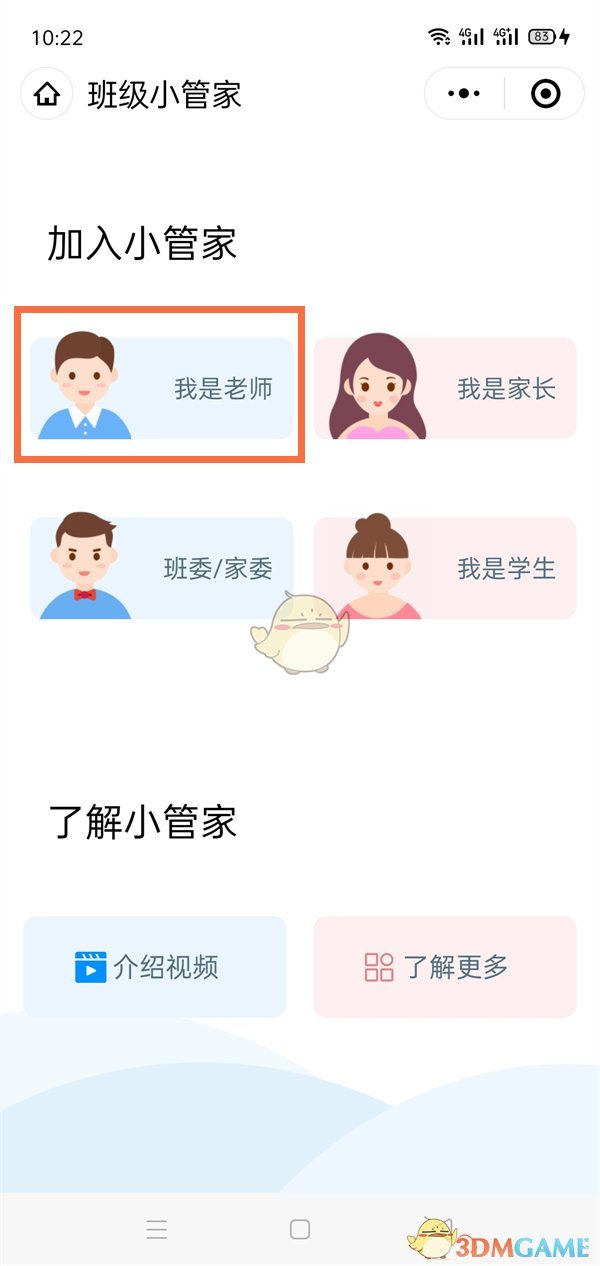Go to the mini program home icon
This screenshot has width=600, height=1266.
tap(46, 95)
